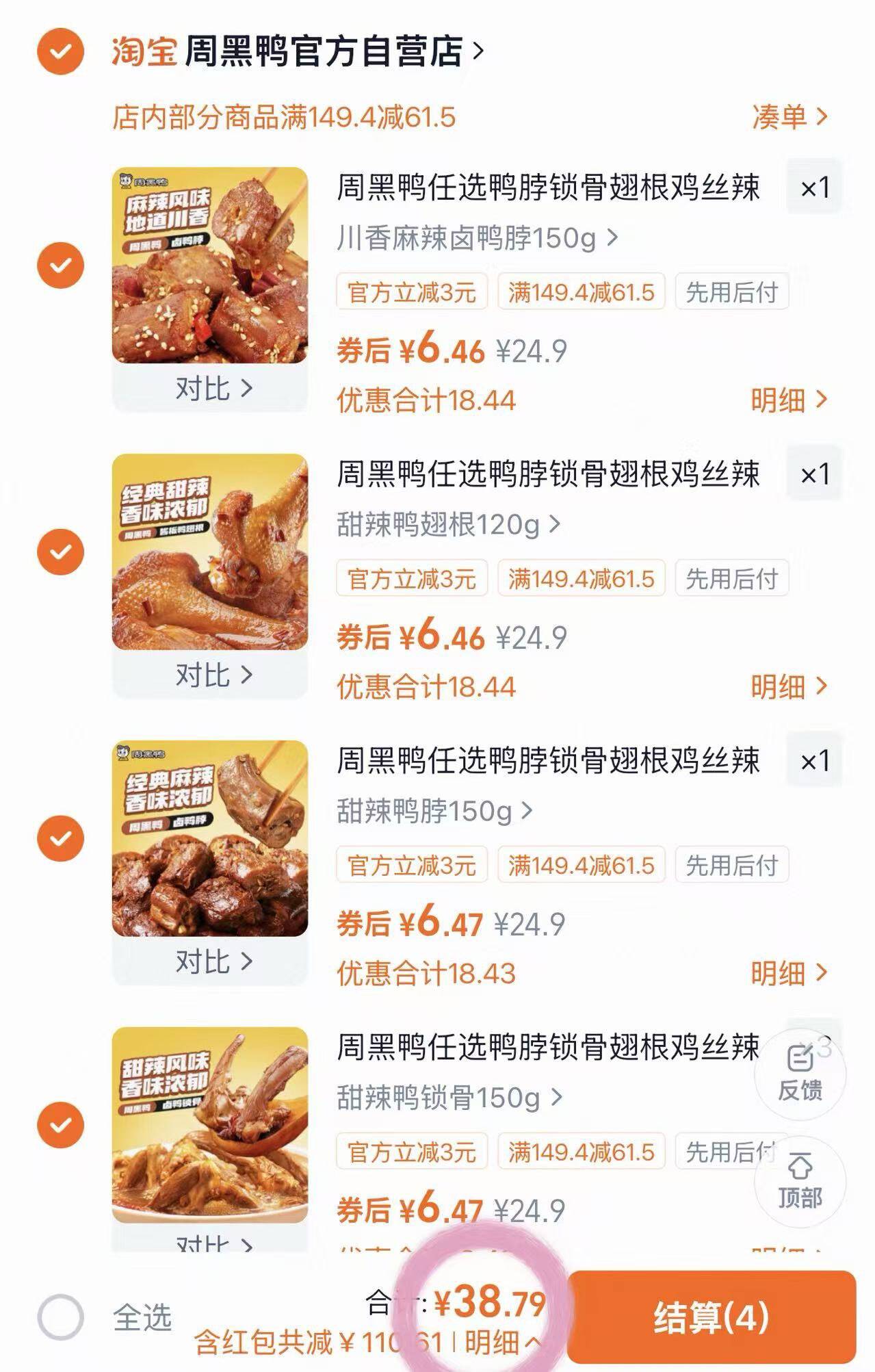Tap 结算(4) to check out
875x1372 pixels.
tap(711, 1317)
